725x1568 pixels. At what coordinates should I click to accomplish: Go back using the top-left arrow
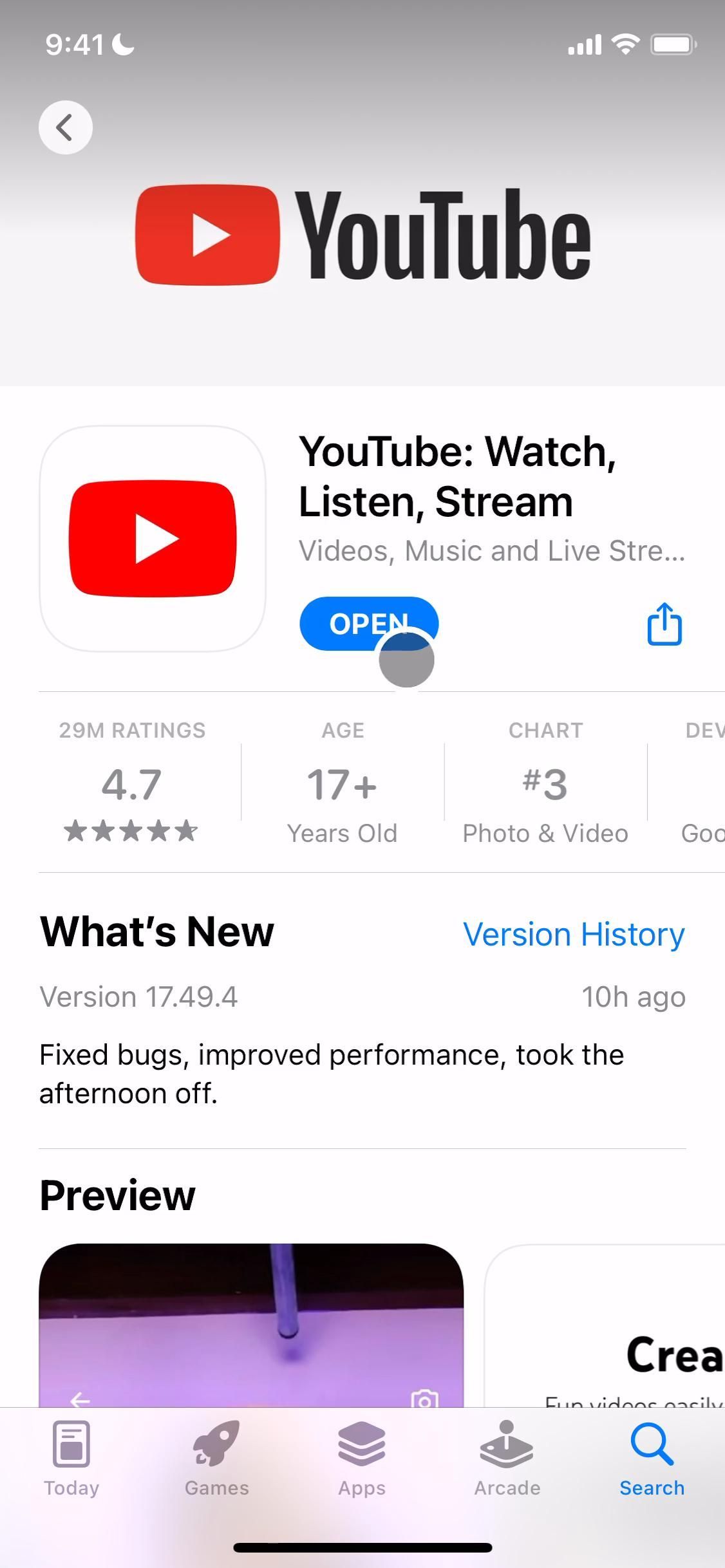coord(65,127)
